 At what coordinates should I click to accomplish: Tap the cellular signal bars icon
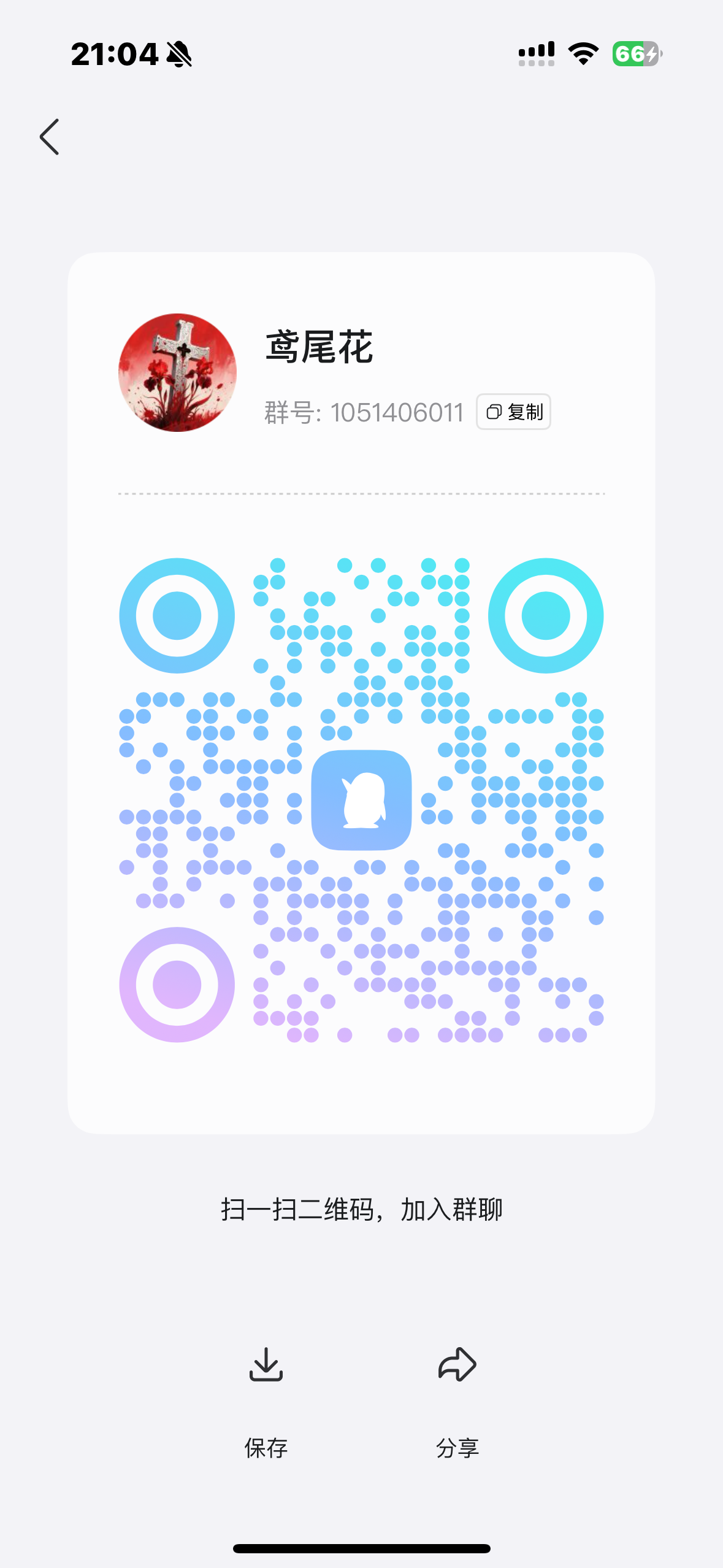[537, 54]
